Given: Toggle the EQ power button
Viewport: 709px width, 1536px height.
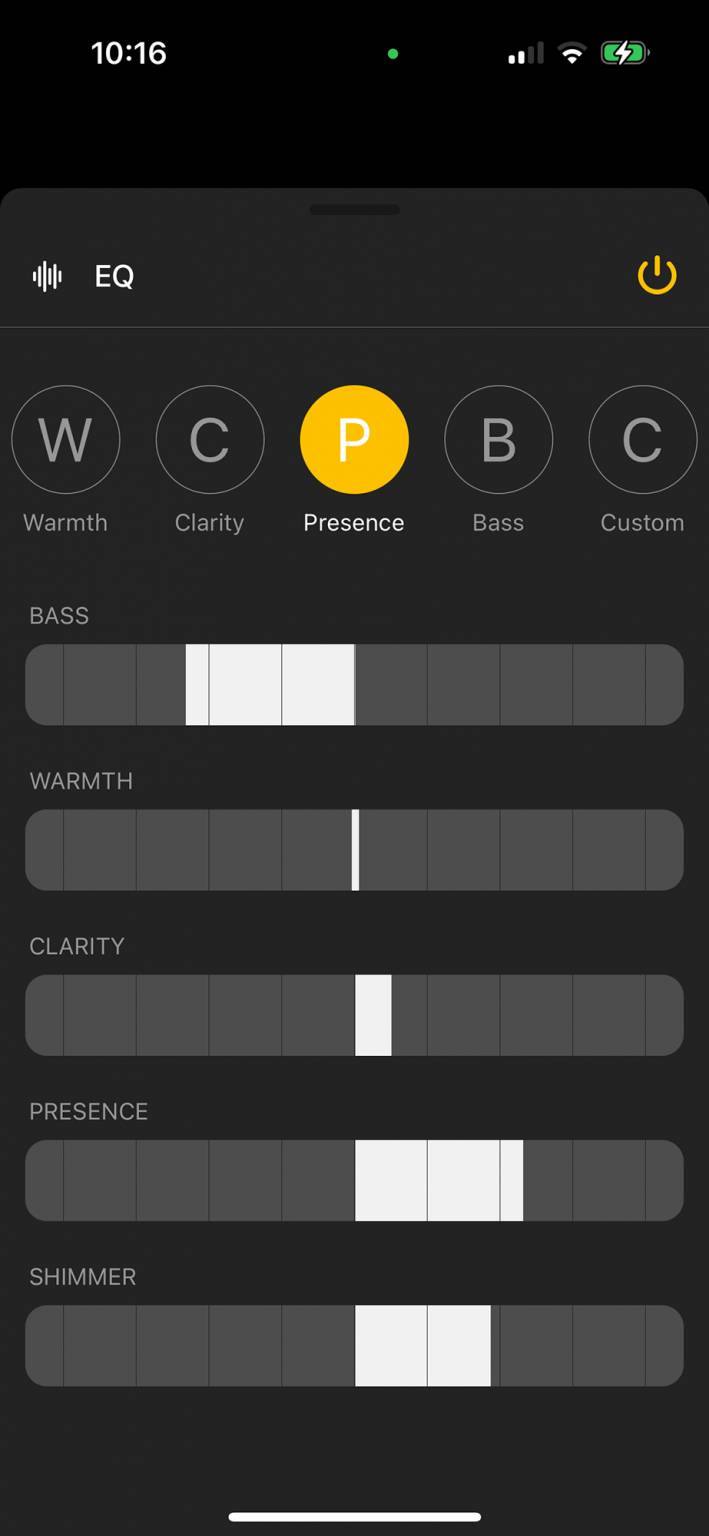Looking at the screenshot, I should [657, 275].
